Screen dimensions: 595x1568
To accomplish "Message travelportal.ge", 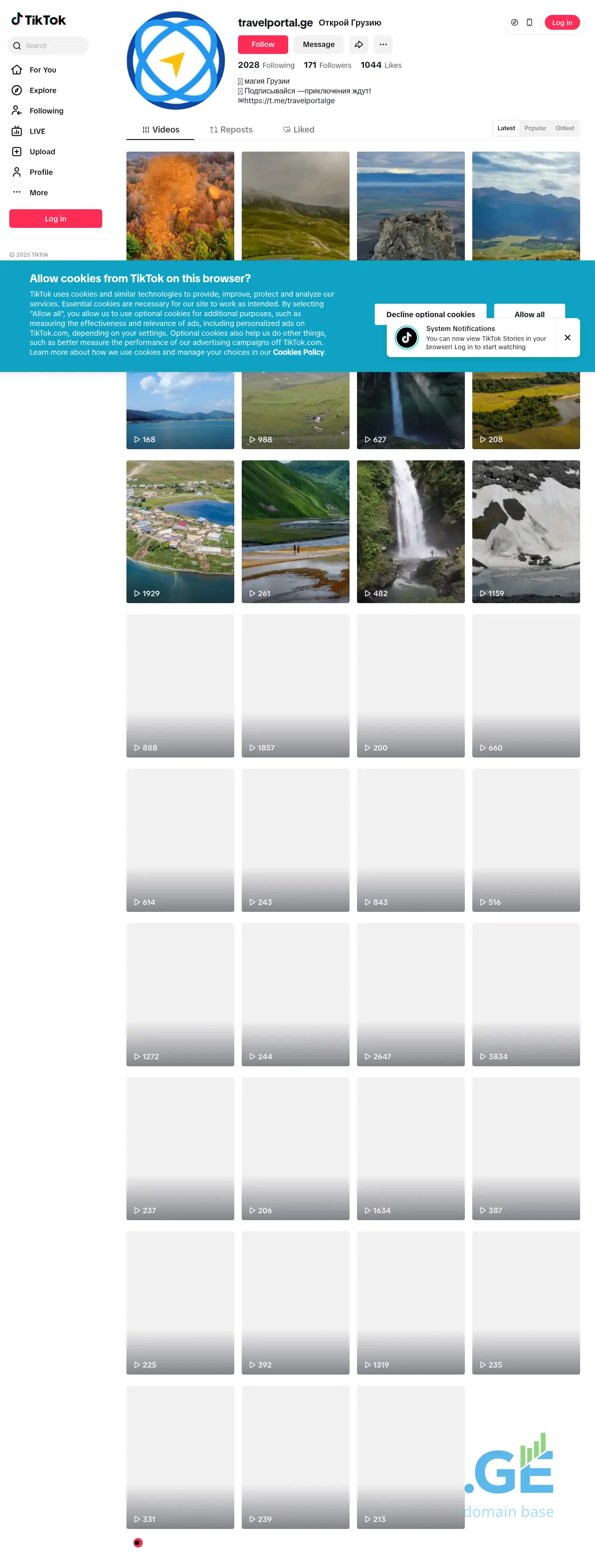I will pos(318,45).
